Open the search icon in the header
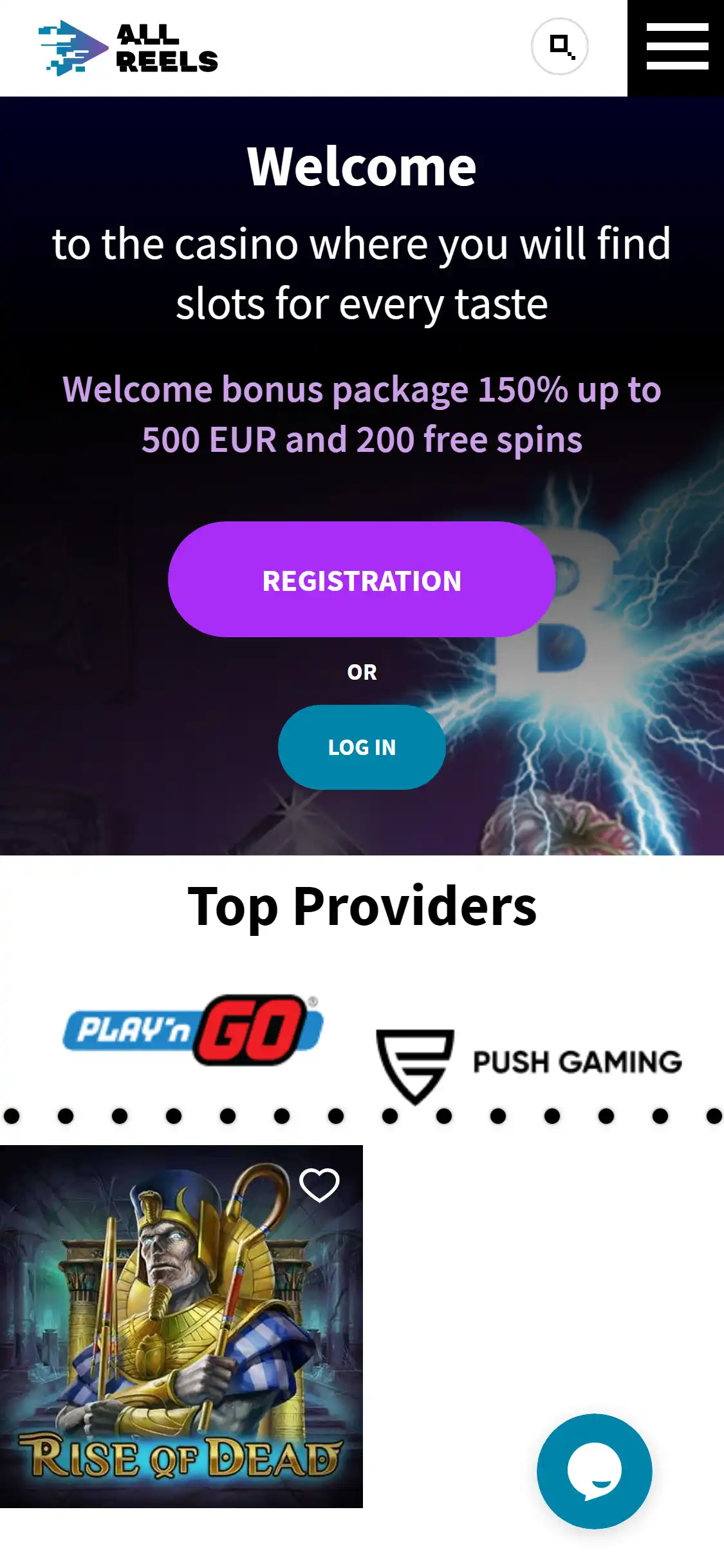The image size is (724, 1568). 560,46
